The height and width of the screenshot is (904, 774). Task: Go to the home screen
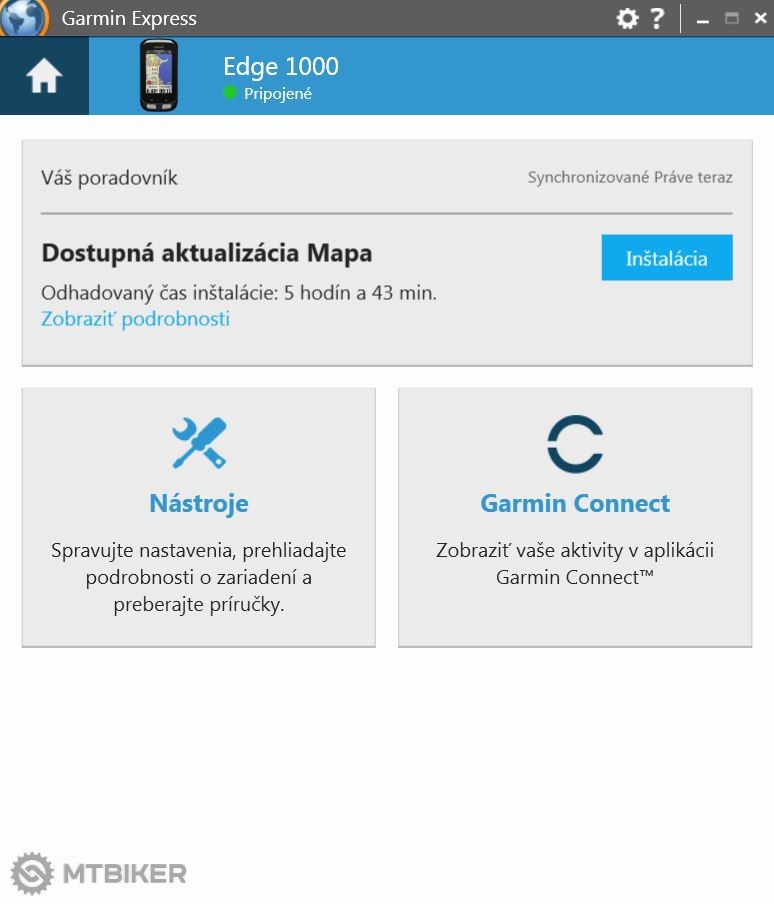tap(44, 76)
